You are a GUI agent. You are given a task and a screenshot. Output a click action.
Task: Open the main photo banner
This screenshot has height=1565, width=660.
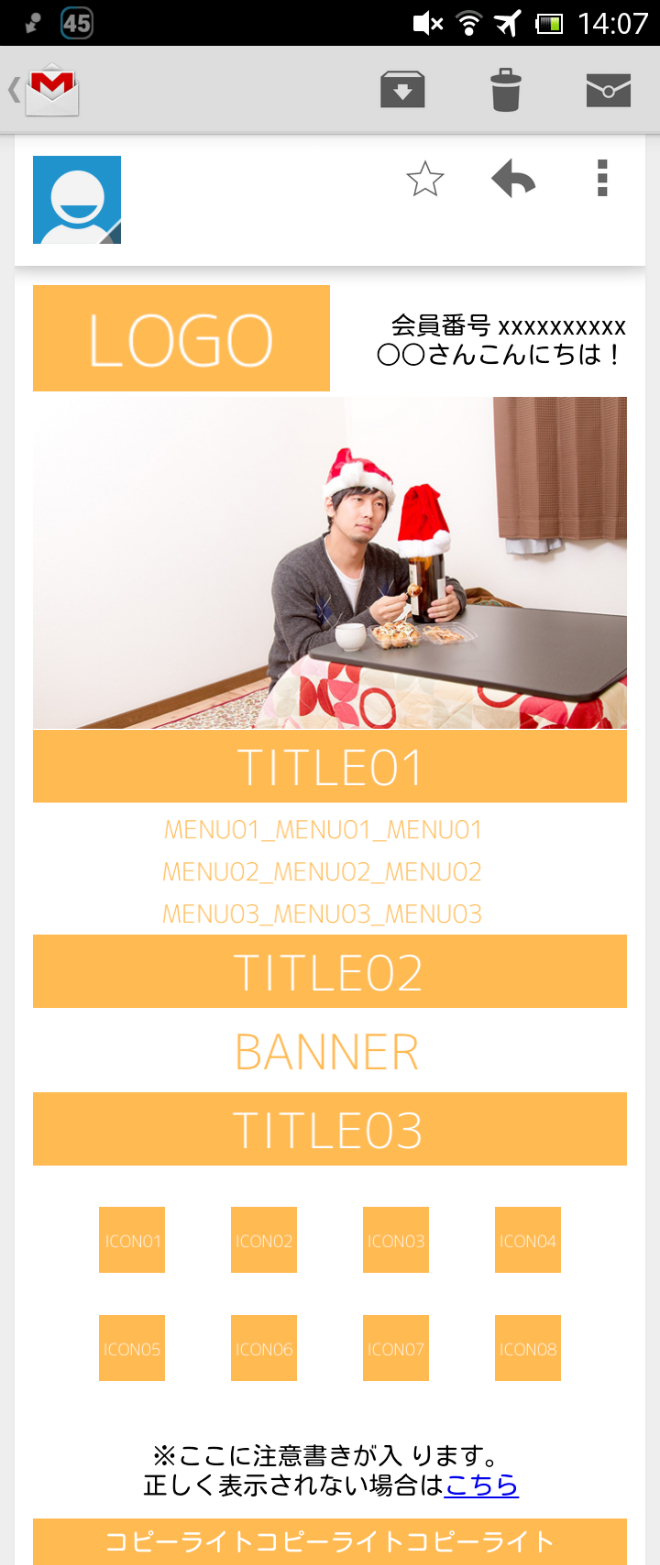pos(330,562)
